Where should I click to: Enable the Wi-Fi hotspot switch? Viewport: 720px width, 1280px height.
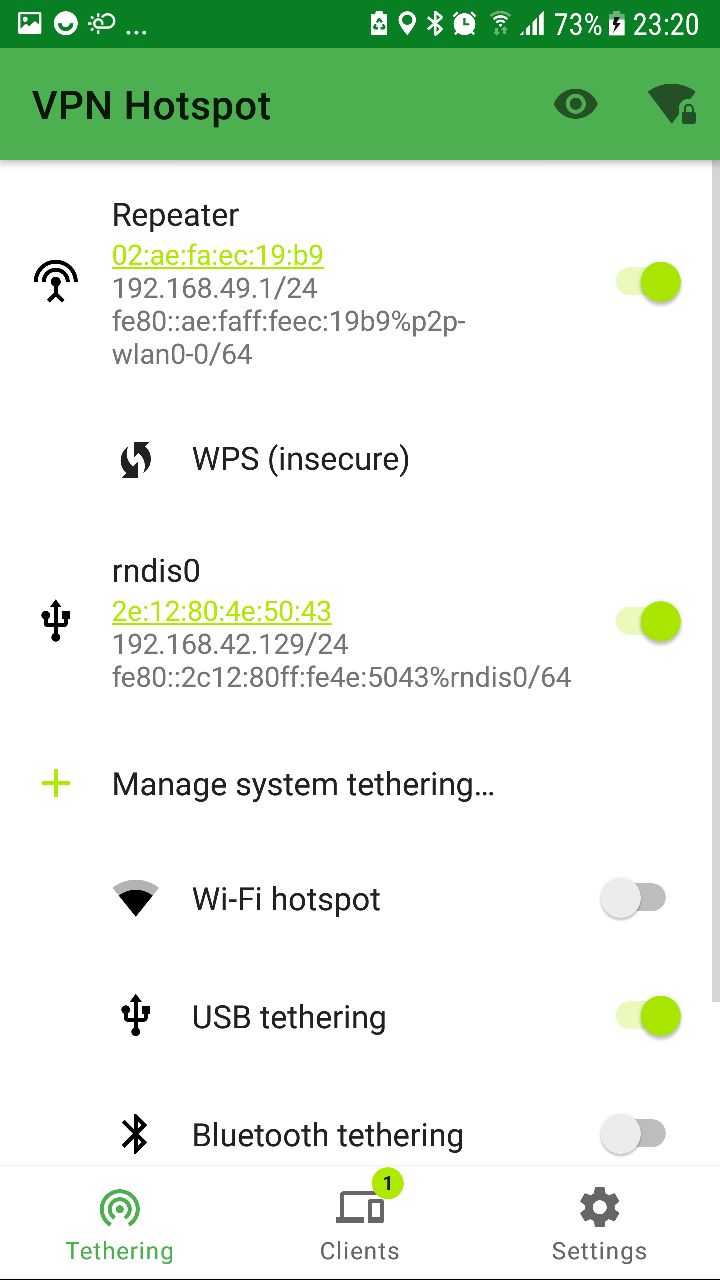pyautogui.click(x=633, y=898)
